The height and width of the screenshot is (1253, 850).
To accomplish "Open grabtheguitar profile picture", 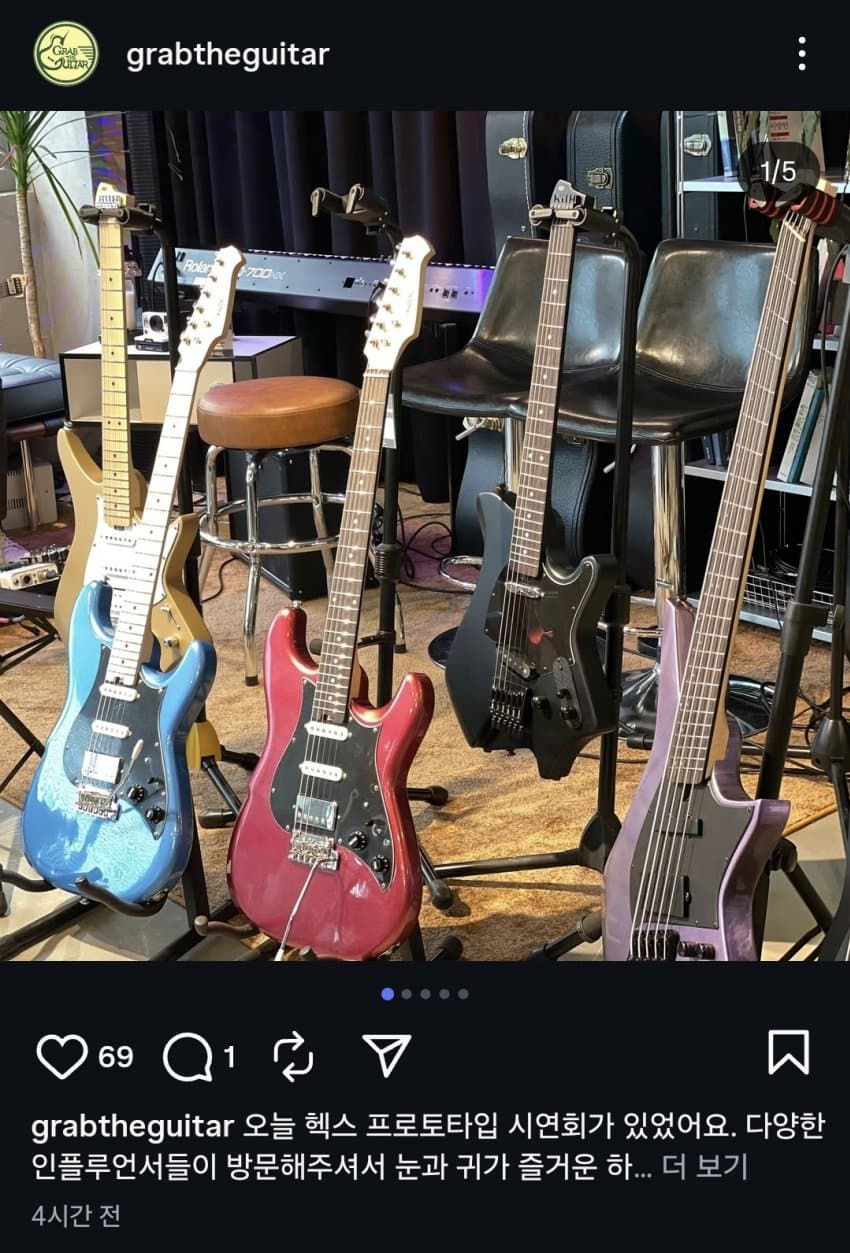I will point(66,54).
